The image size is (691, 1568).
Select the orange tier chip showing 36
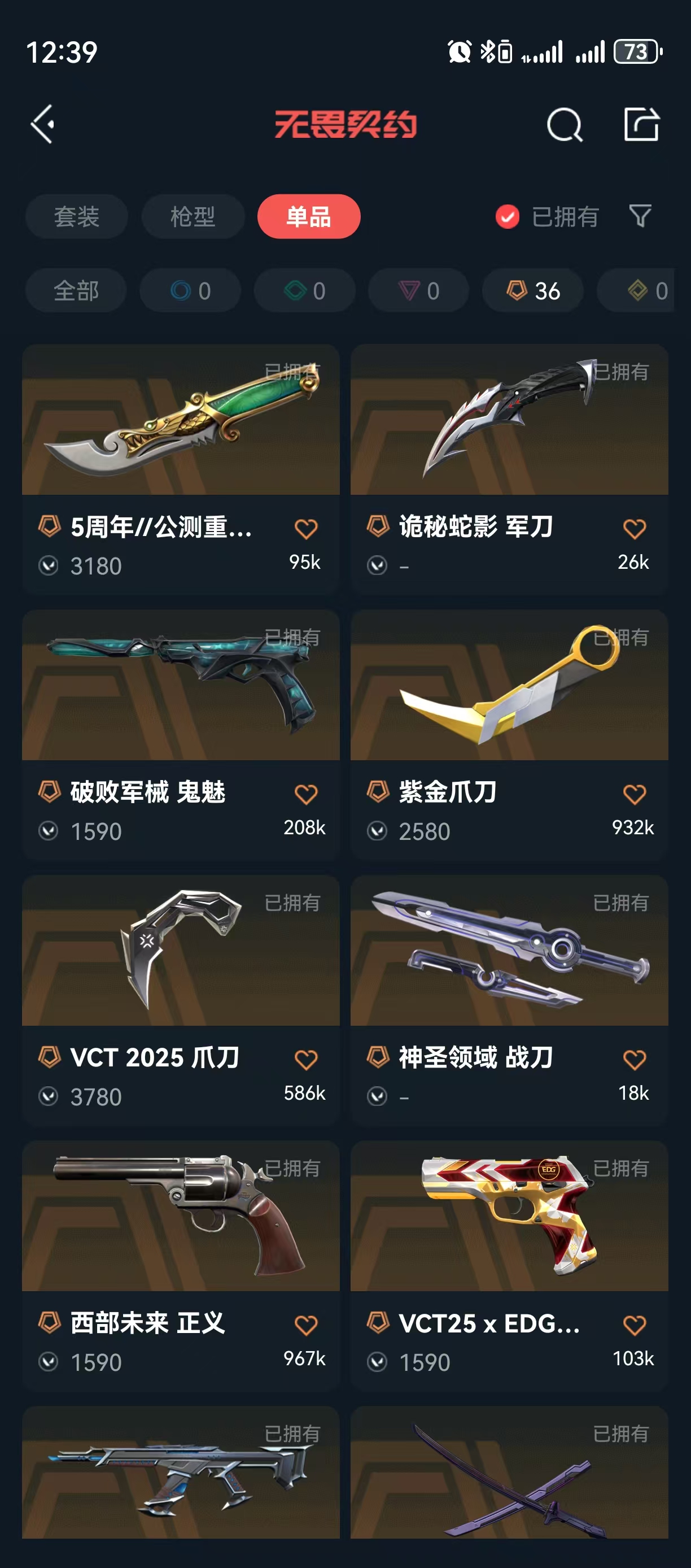coord(533,291)
